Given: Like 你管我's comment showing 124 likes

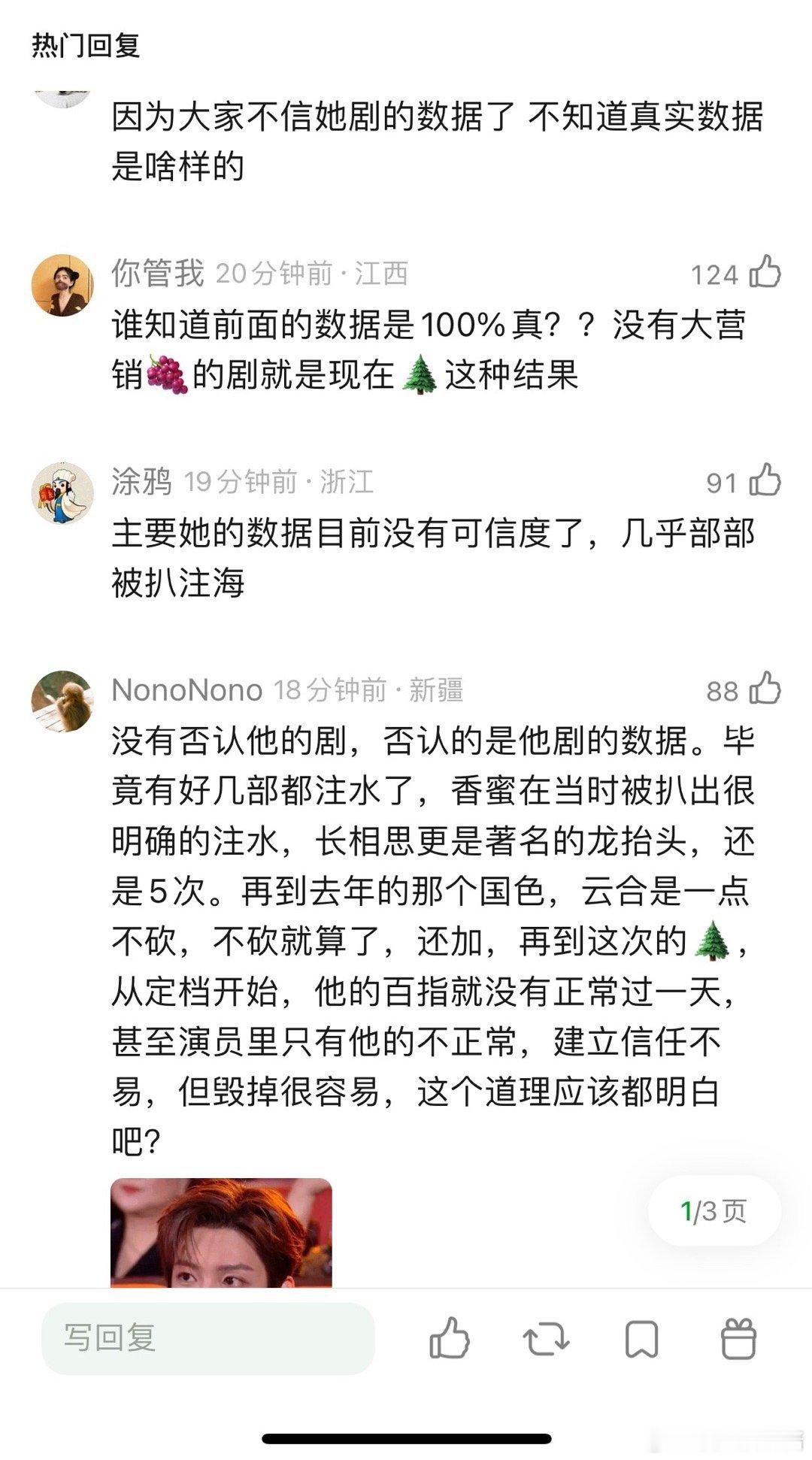Looking at the screenshot, I should pos(762,274).
